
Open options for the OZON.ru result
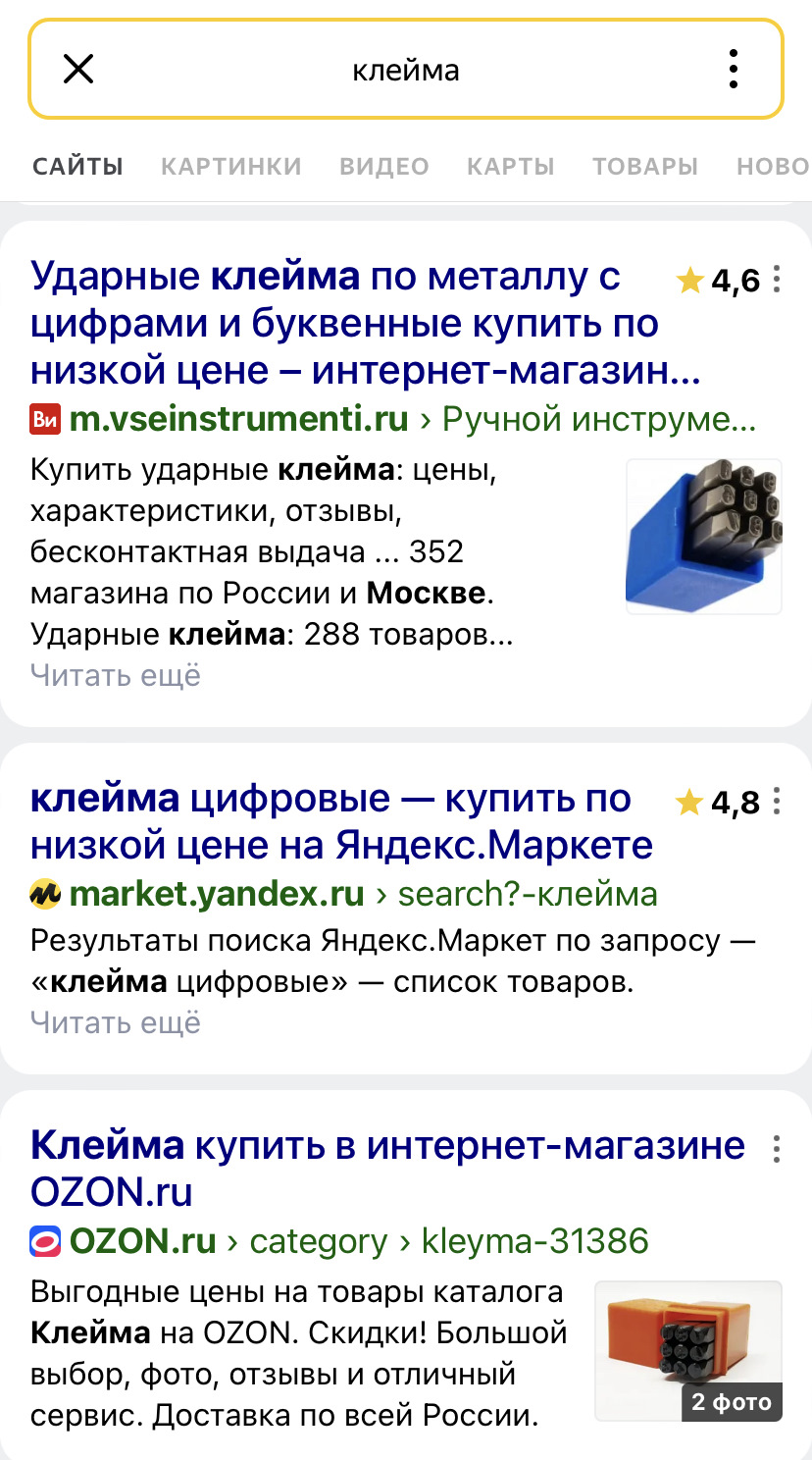pyautogui.click(x=776, y=1149)
